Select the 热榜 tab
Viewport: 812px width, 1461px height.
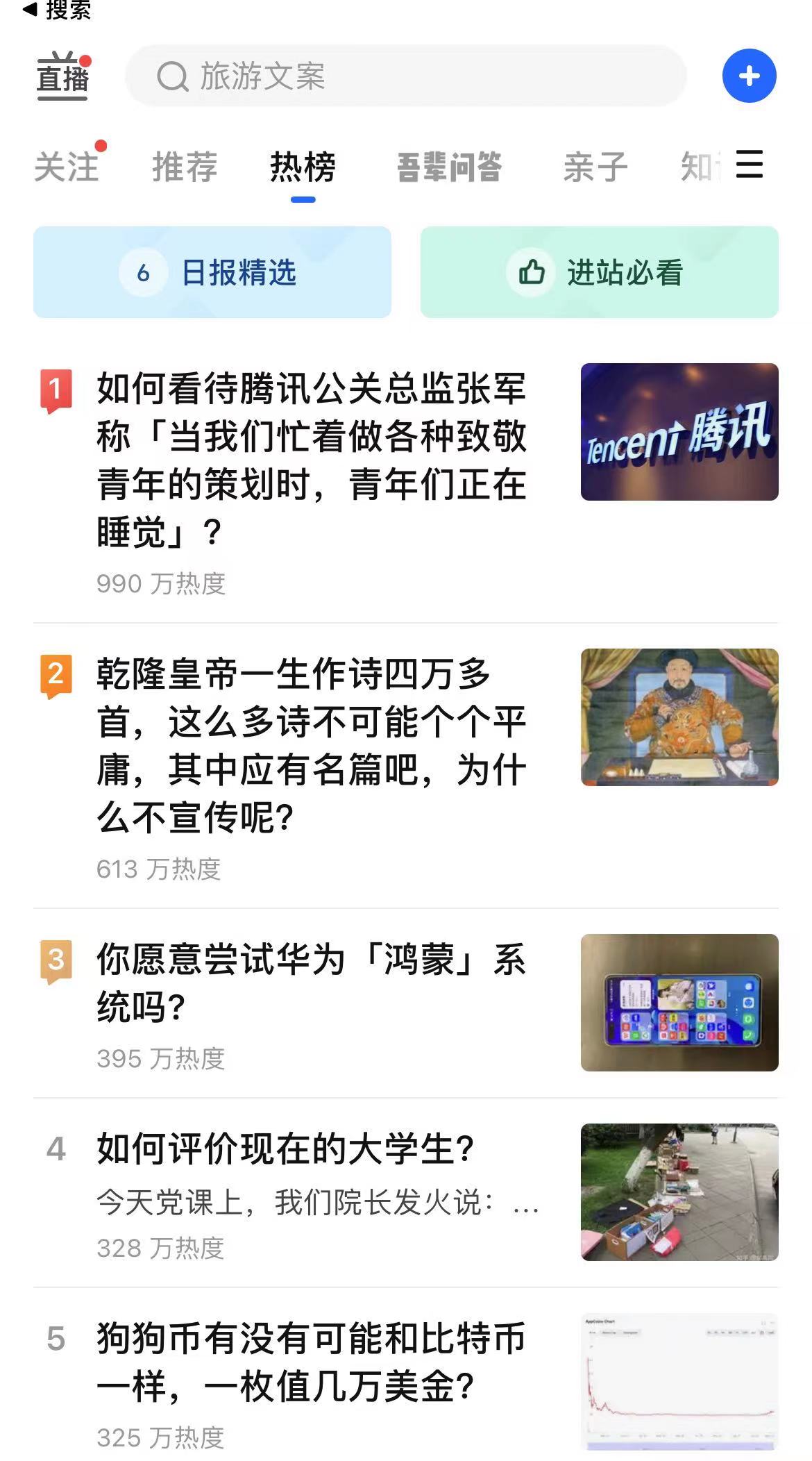pos(303,167)
